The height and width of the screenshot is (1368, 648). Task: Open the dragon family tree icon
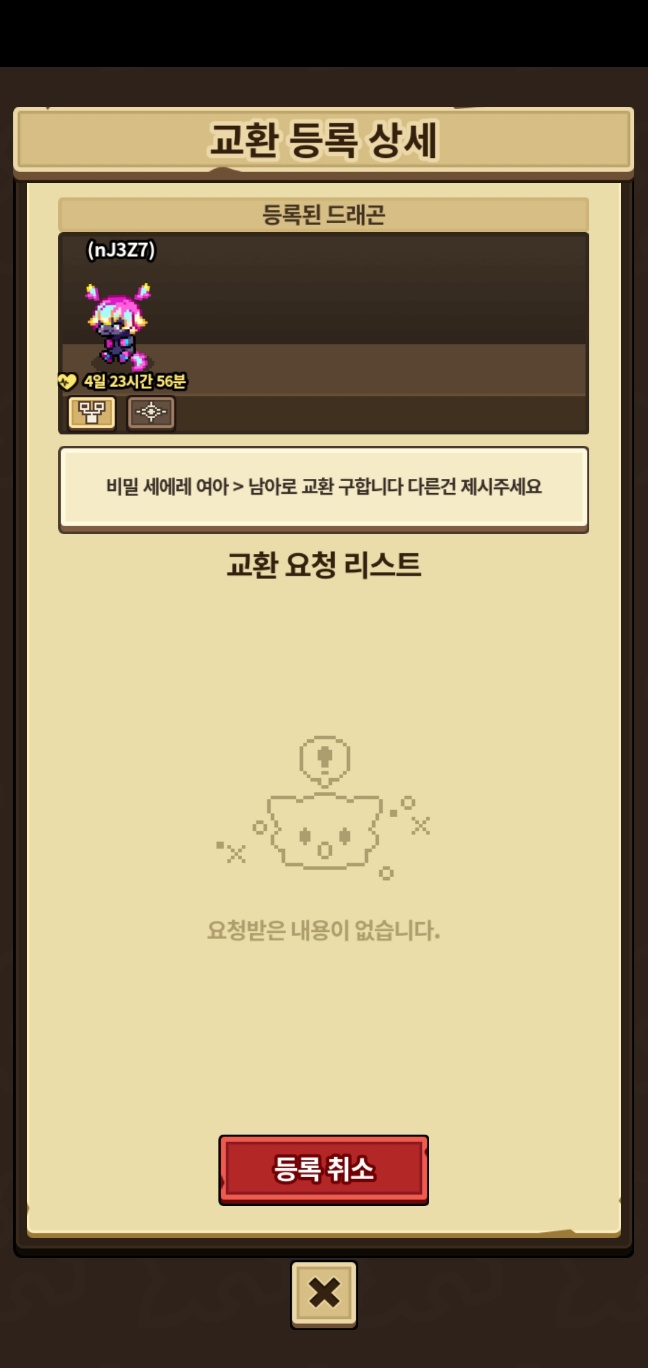92,412
